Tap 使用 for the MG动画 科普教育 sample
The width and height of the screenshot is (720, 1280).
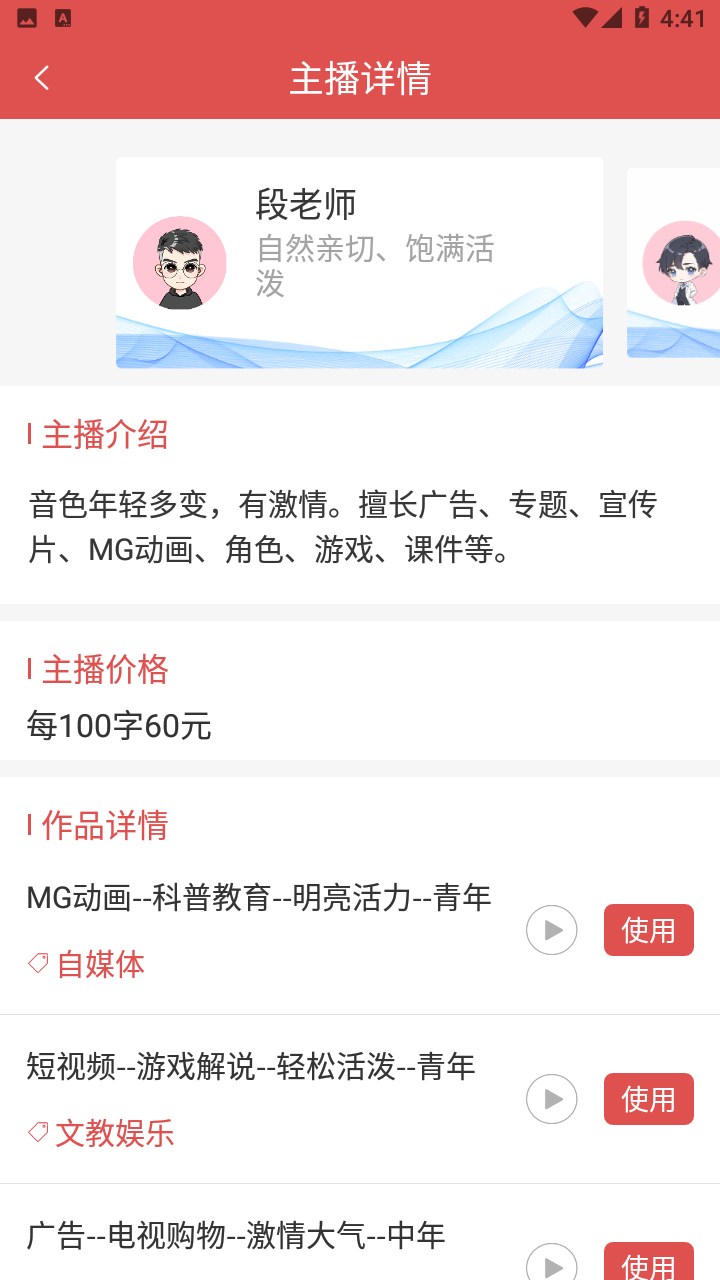tap(648, 930)
